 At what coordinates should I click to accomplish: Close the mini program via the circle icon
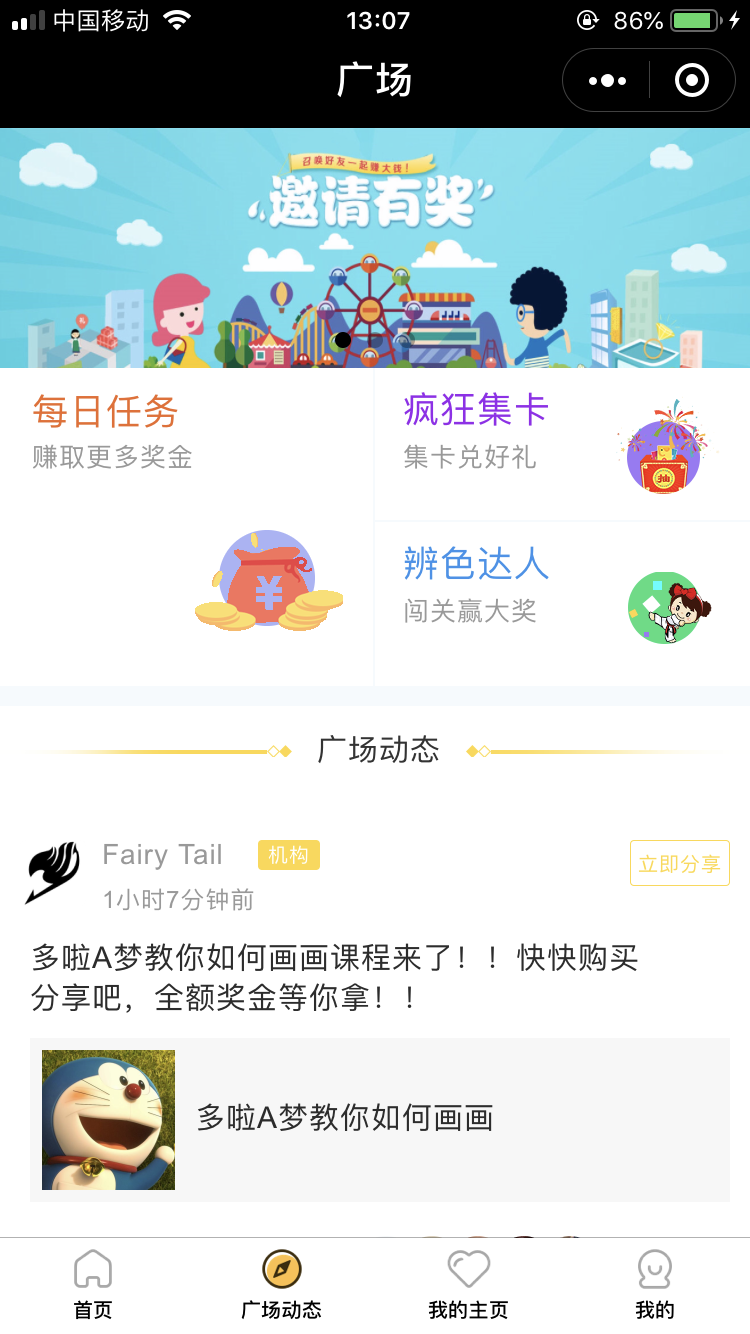pyautogui.click(x=692, y=81)
